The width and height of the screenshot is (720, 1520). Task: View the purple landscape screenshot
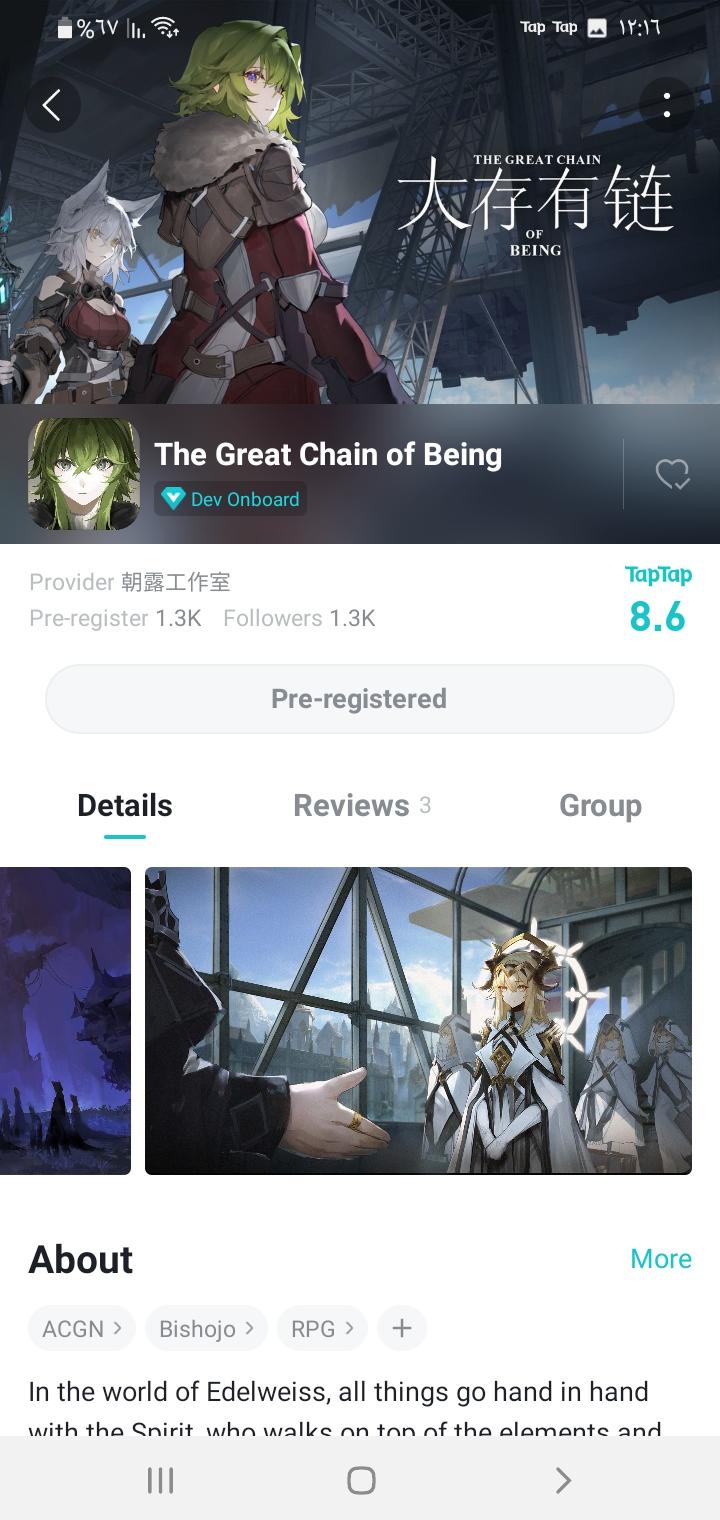pos(65,1020)
